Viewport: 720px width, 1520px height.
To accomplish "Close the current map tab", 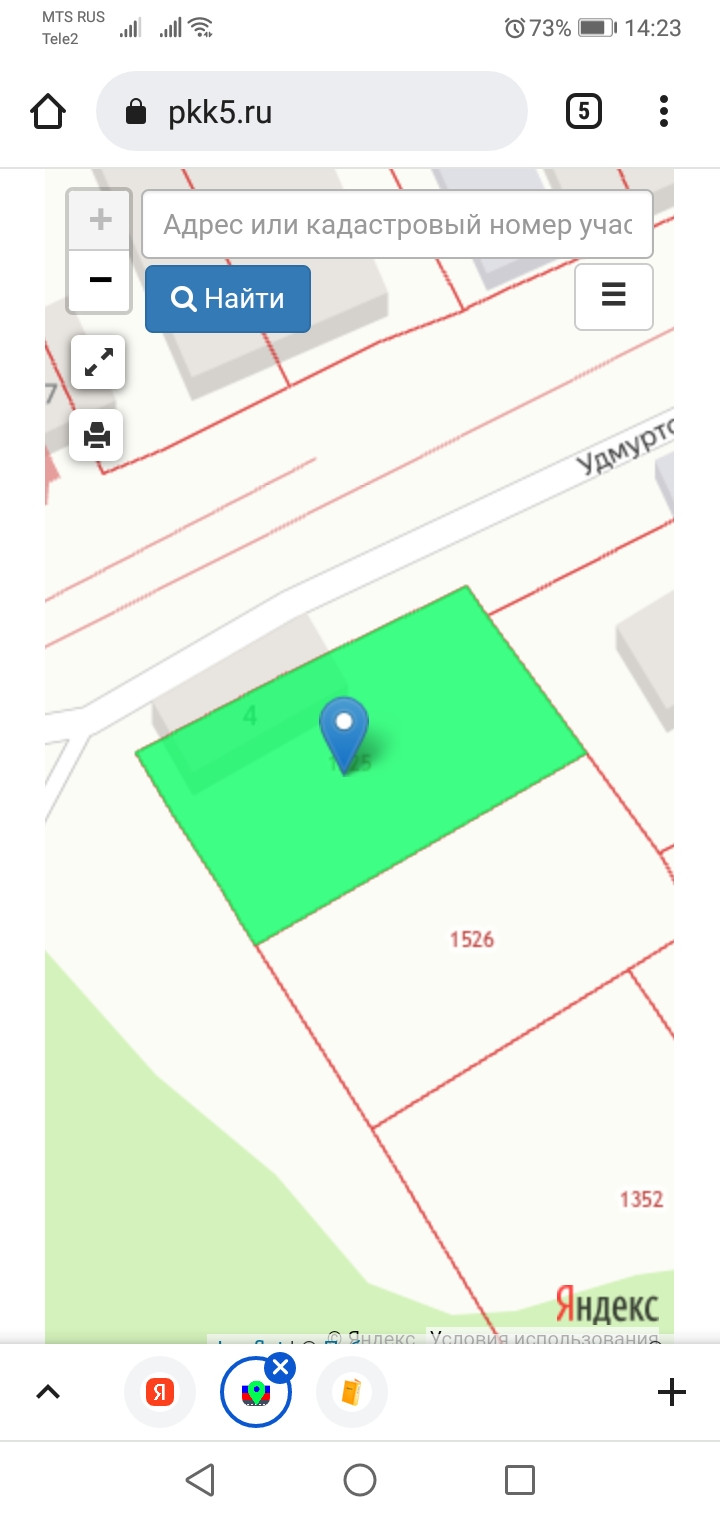I will (281, 1367).
